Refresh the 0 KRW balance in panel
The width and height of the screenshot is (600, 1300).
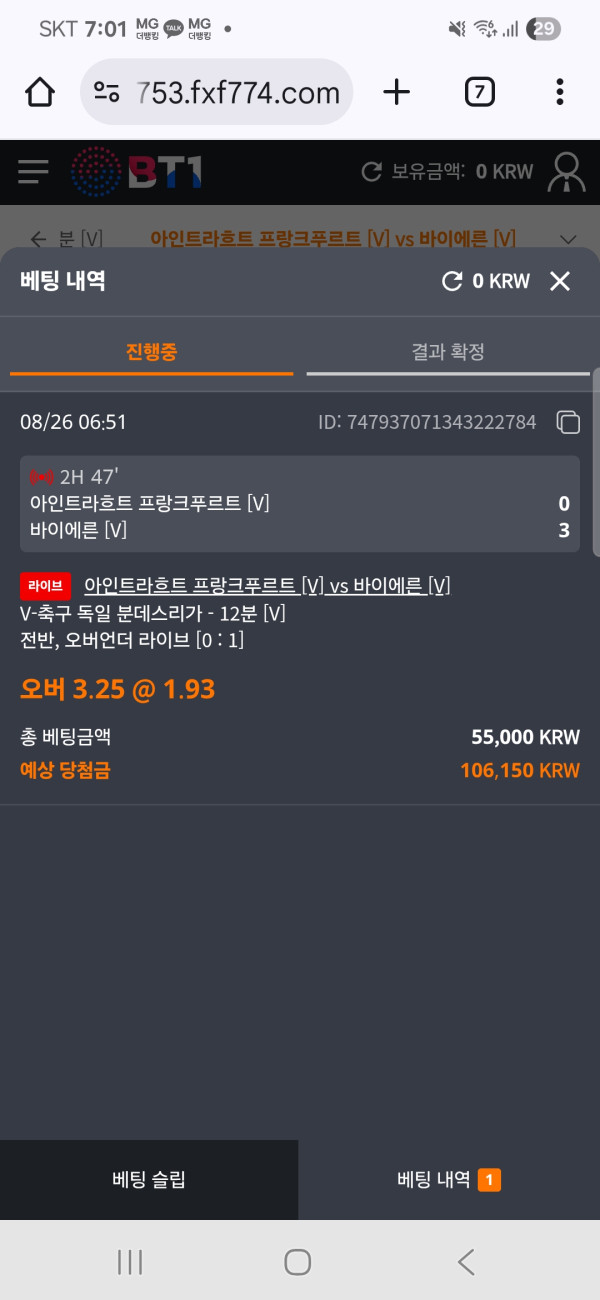[x=452, y=281]
